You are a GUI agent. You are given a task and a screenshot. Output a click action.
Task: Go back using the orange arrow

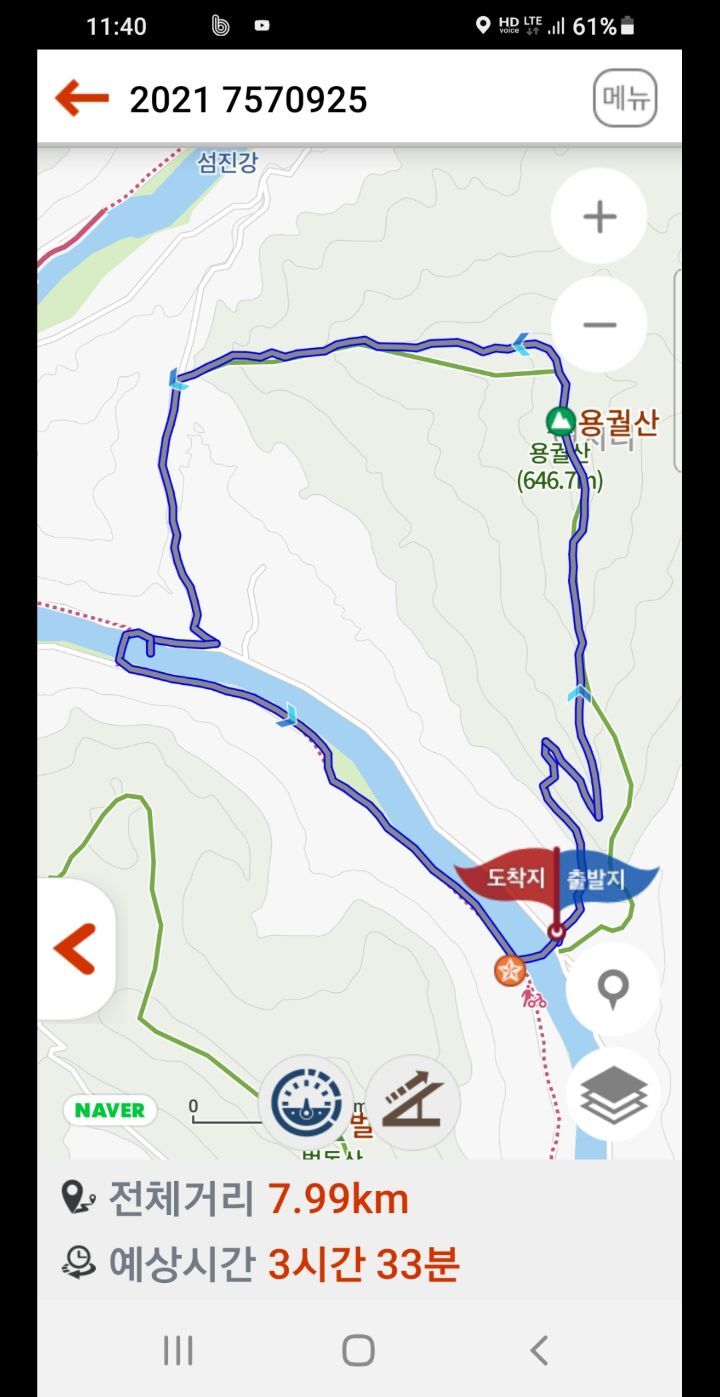[x=82, y=98]
